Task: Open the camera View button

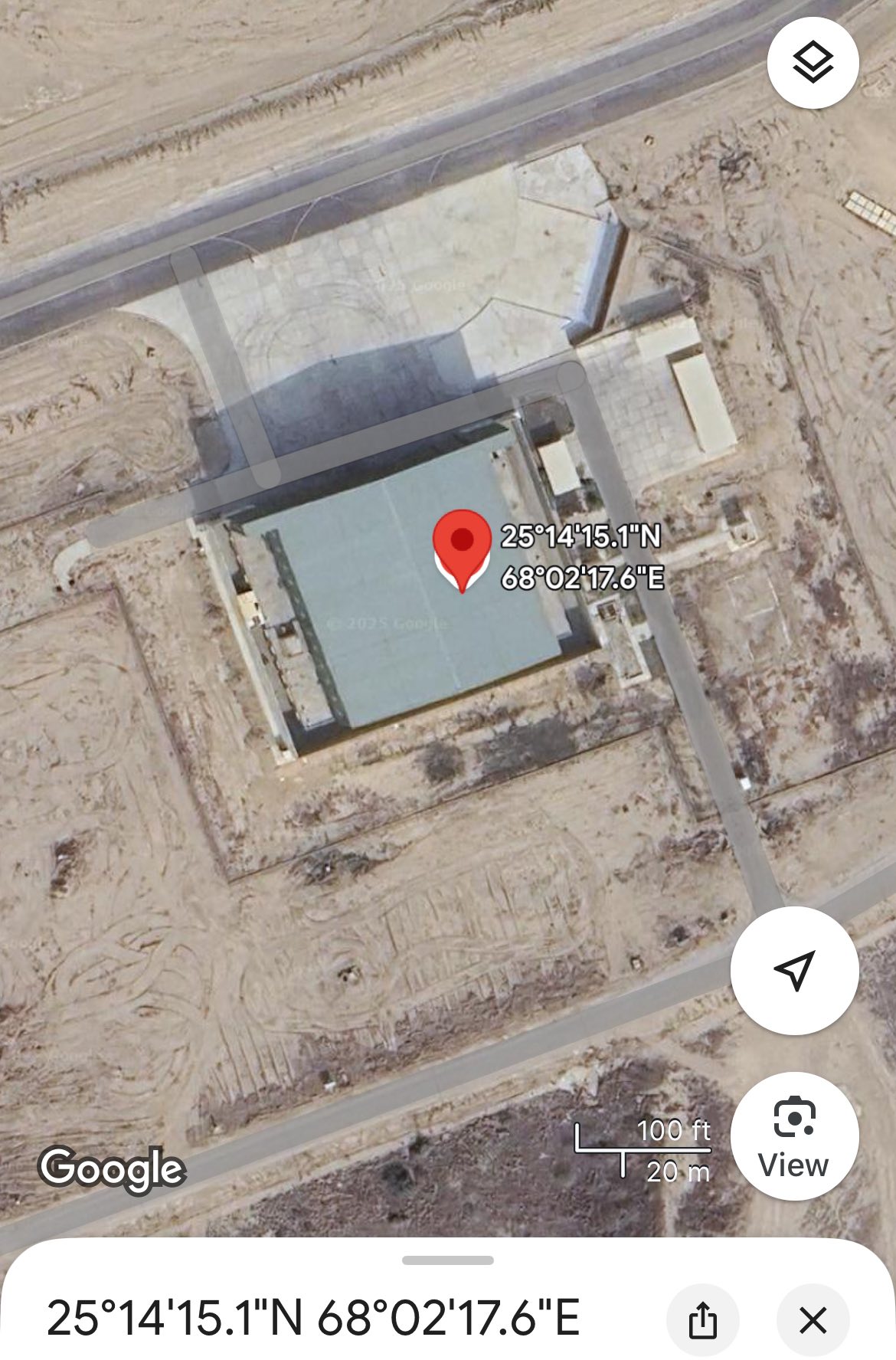Action: tap(794, 1136)
